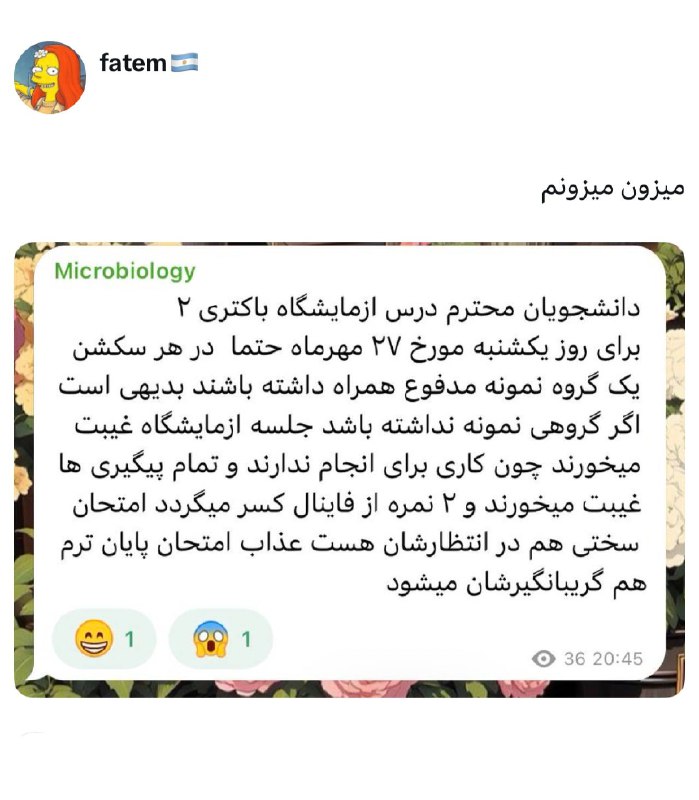The height and width of the screenshot is (800, 699).
Task: Open the attached Microbiology screenshot image
Action: tap(349, 470)
